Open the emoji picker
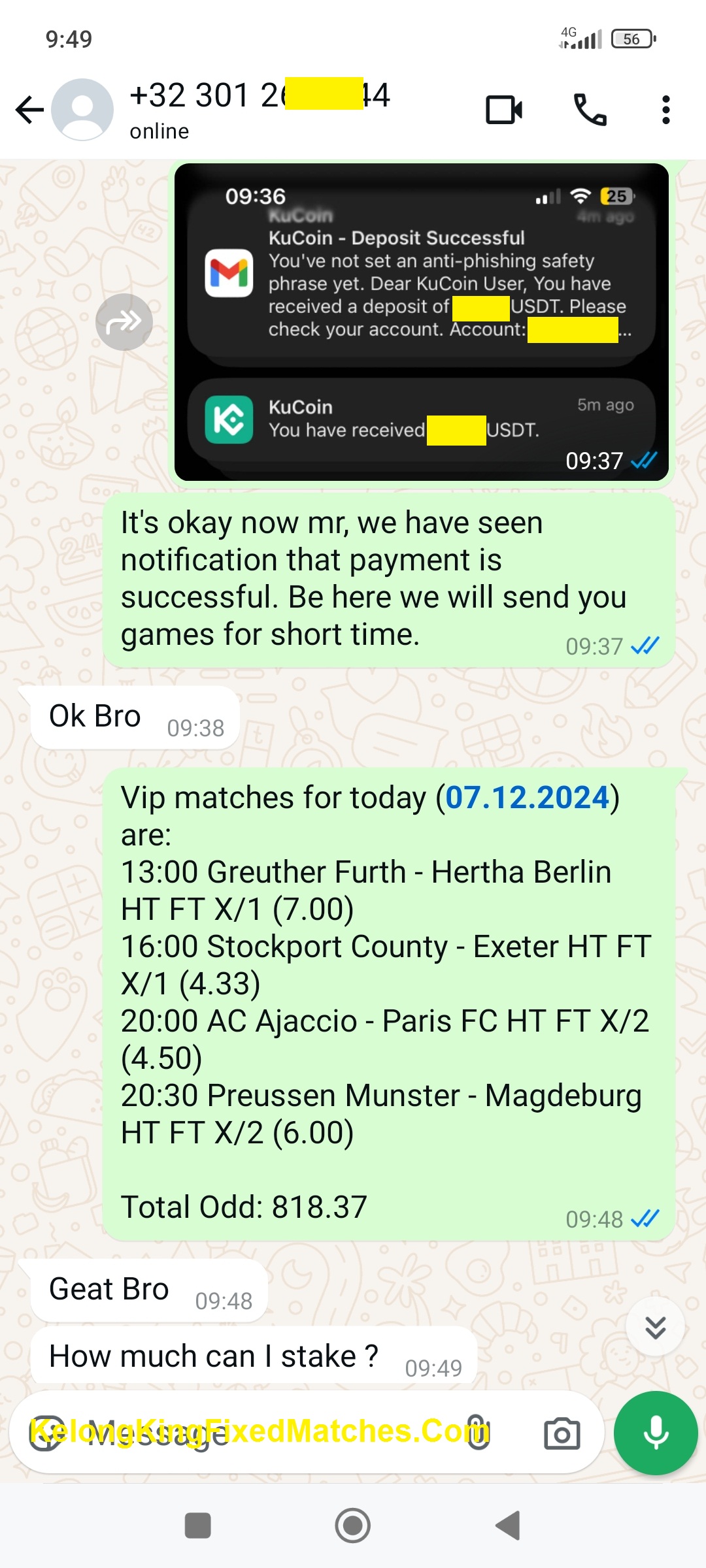This screenshot has width=706, height=1568. coord(47,1433)
